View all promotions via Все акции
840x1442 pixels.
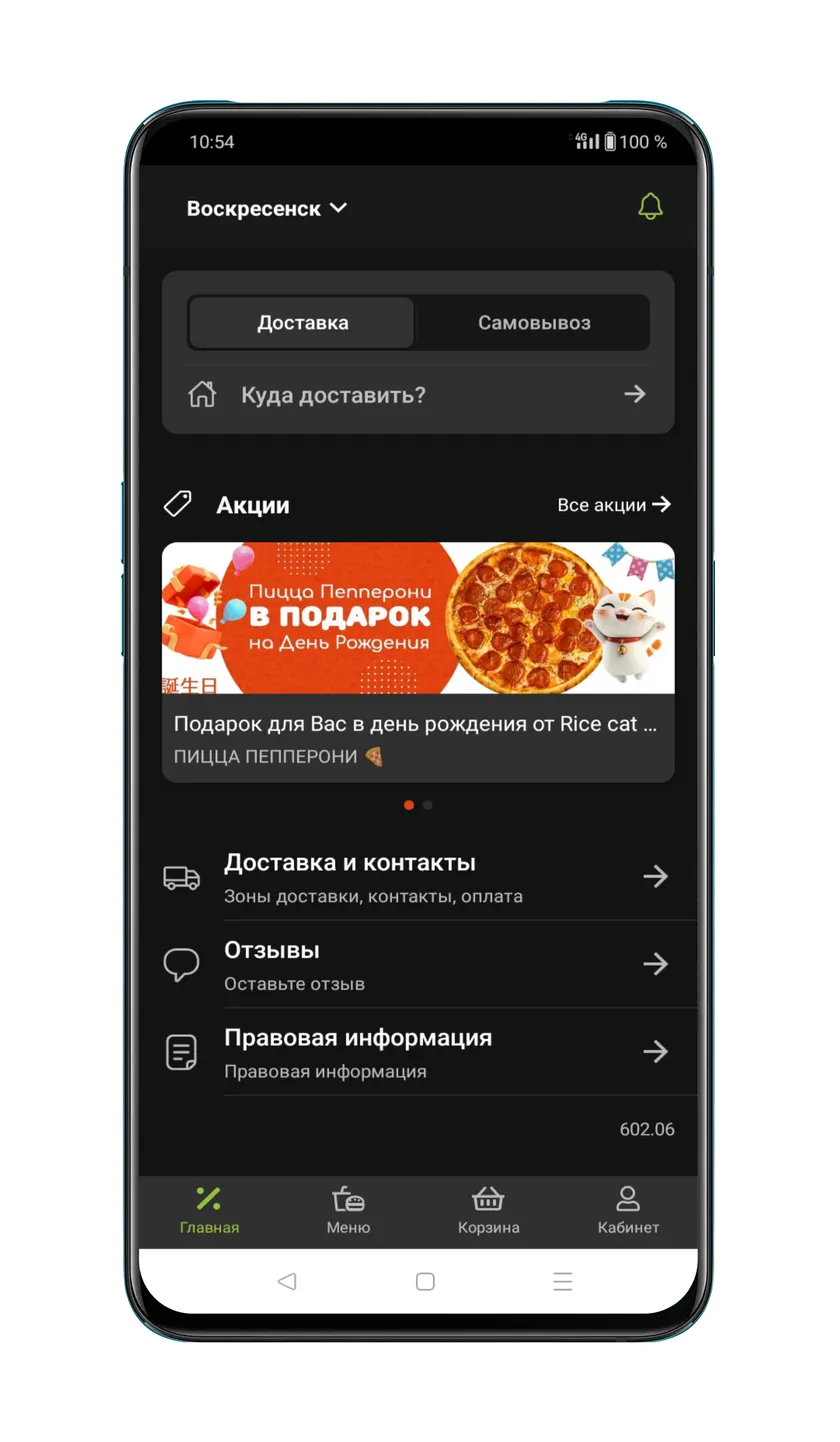tap(614, 505)
